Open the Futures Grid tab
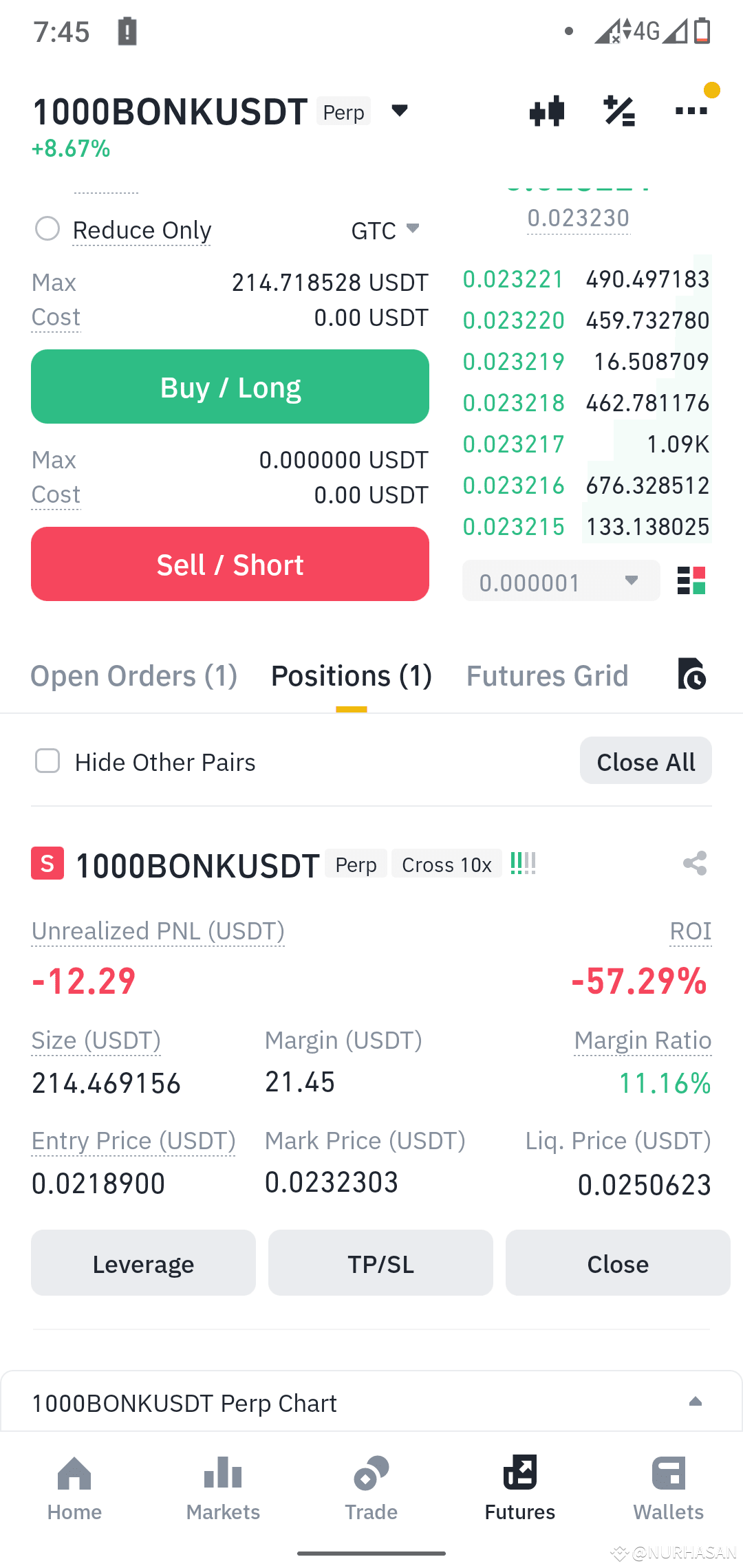Image resolution: width=743 pixels, height=1568 pixels. [547, 675]
